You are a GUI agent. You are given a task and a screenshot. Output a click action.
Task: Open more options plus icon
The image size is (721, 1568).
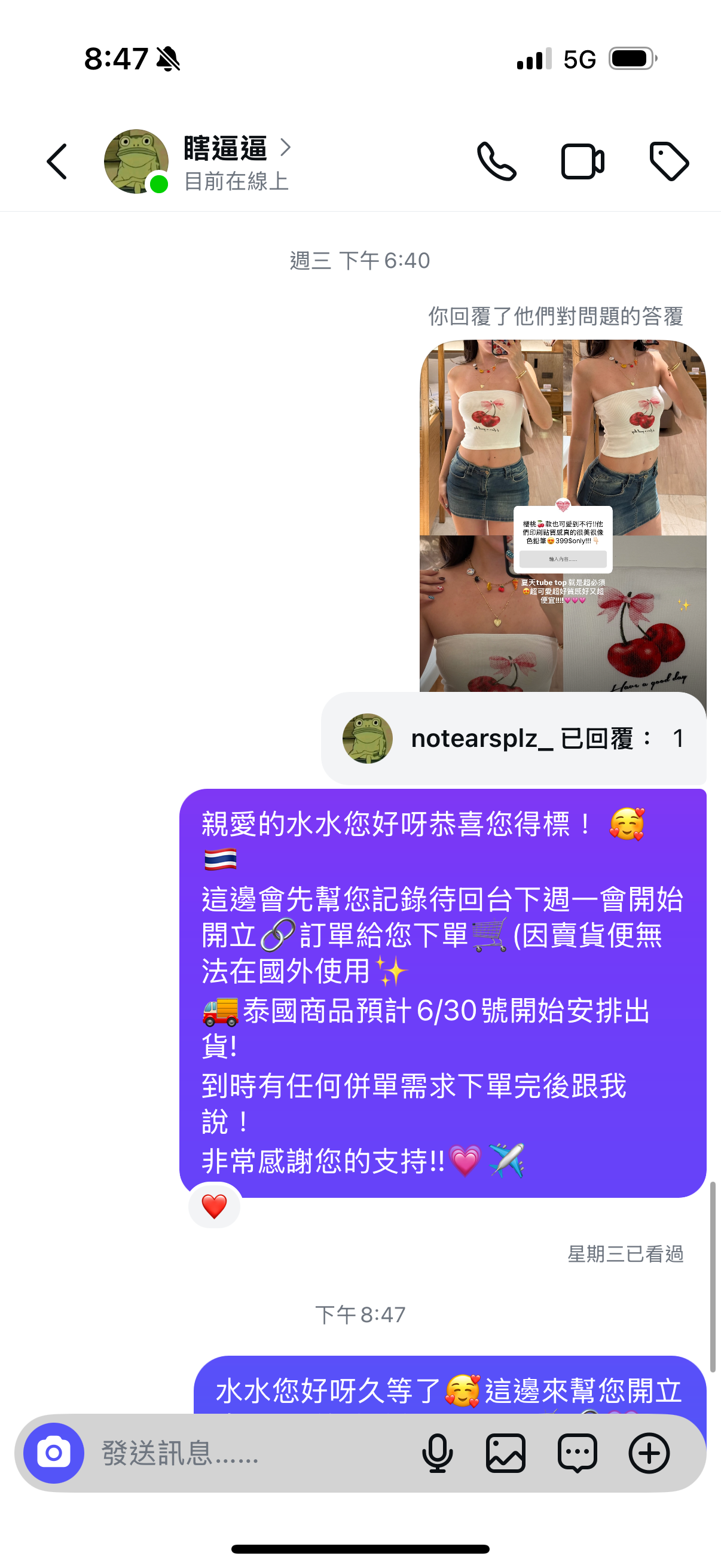[x=649, y=1454]
